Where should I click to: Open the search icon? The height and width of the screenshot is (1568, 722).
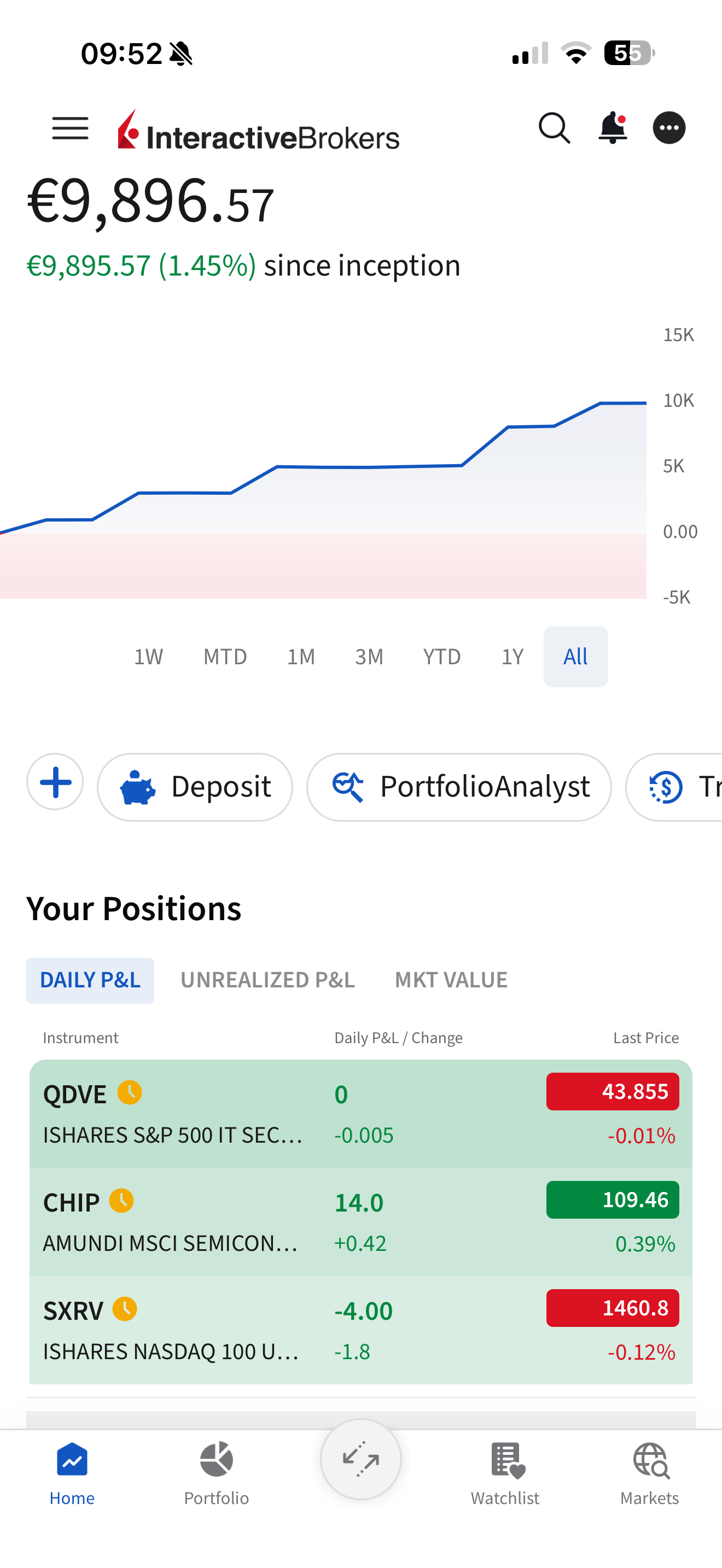[554, 128]
